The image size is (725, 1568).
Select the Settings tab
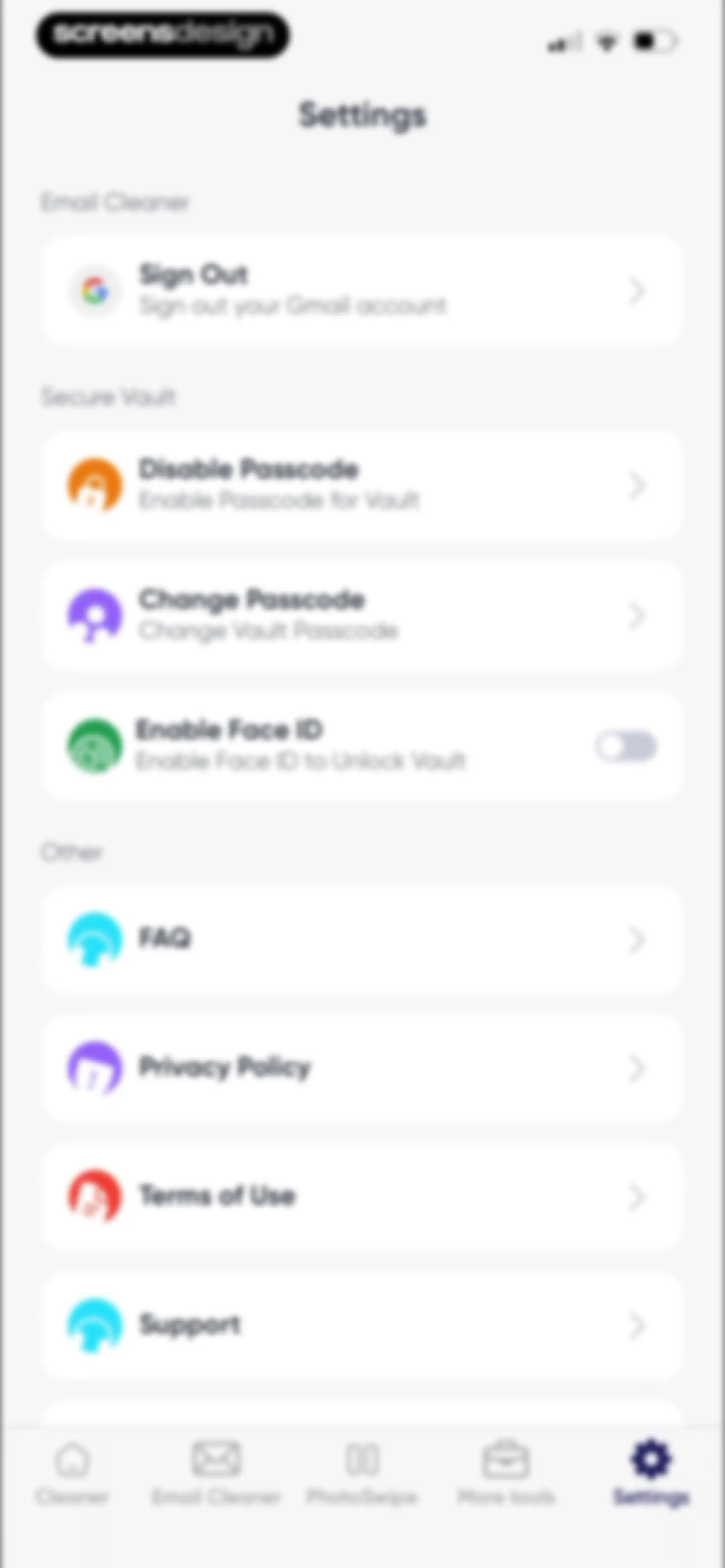[651, 1472]
